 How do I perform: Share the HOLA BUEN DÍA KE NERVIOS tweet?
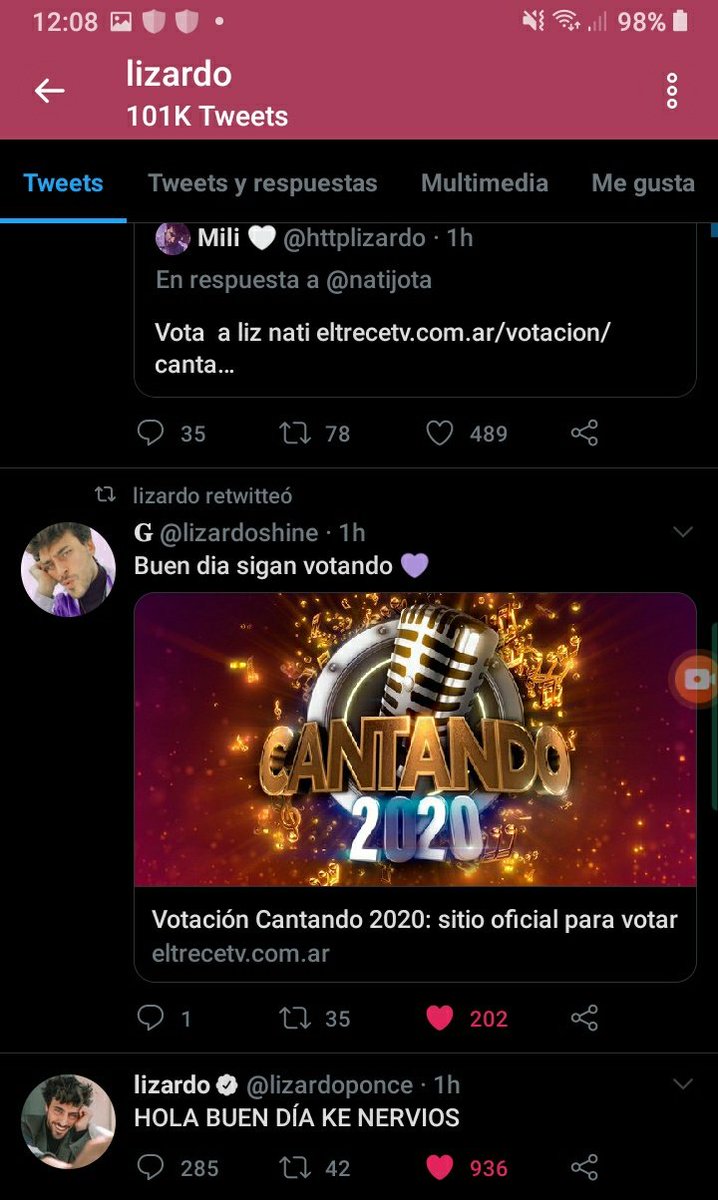pyautogui.click(x=584, y=1167)
